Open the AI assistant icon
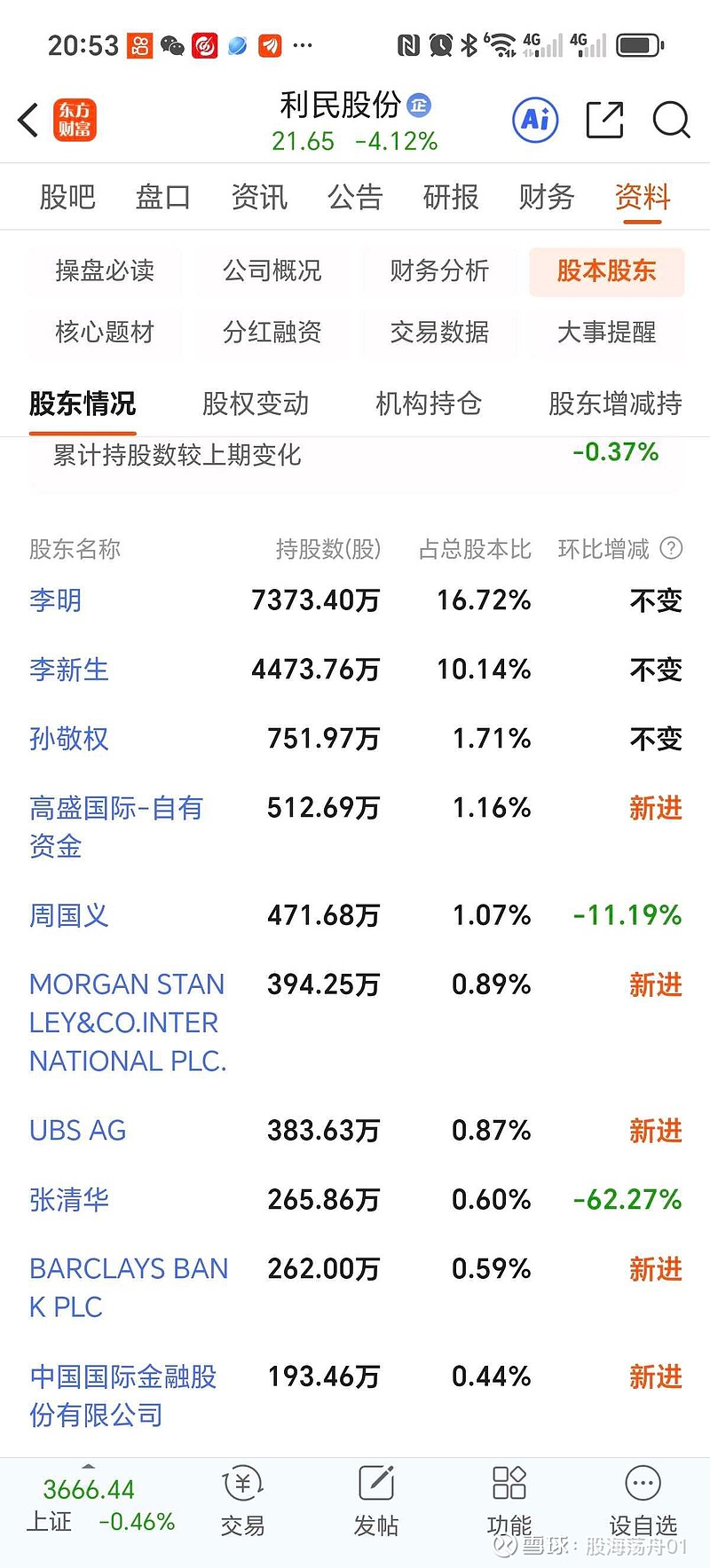The height and width of the screenshot is (1568, 710). (x=535, y=120)
